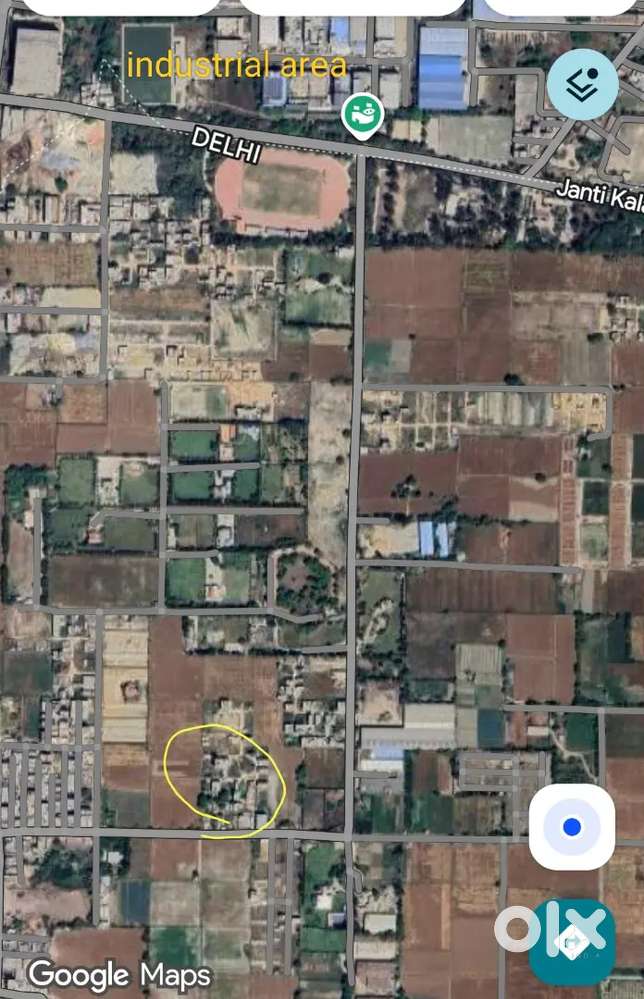Screen dimensions: 644x999
Task: Open the teal directions button
Action: tap(573, 942)
